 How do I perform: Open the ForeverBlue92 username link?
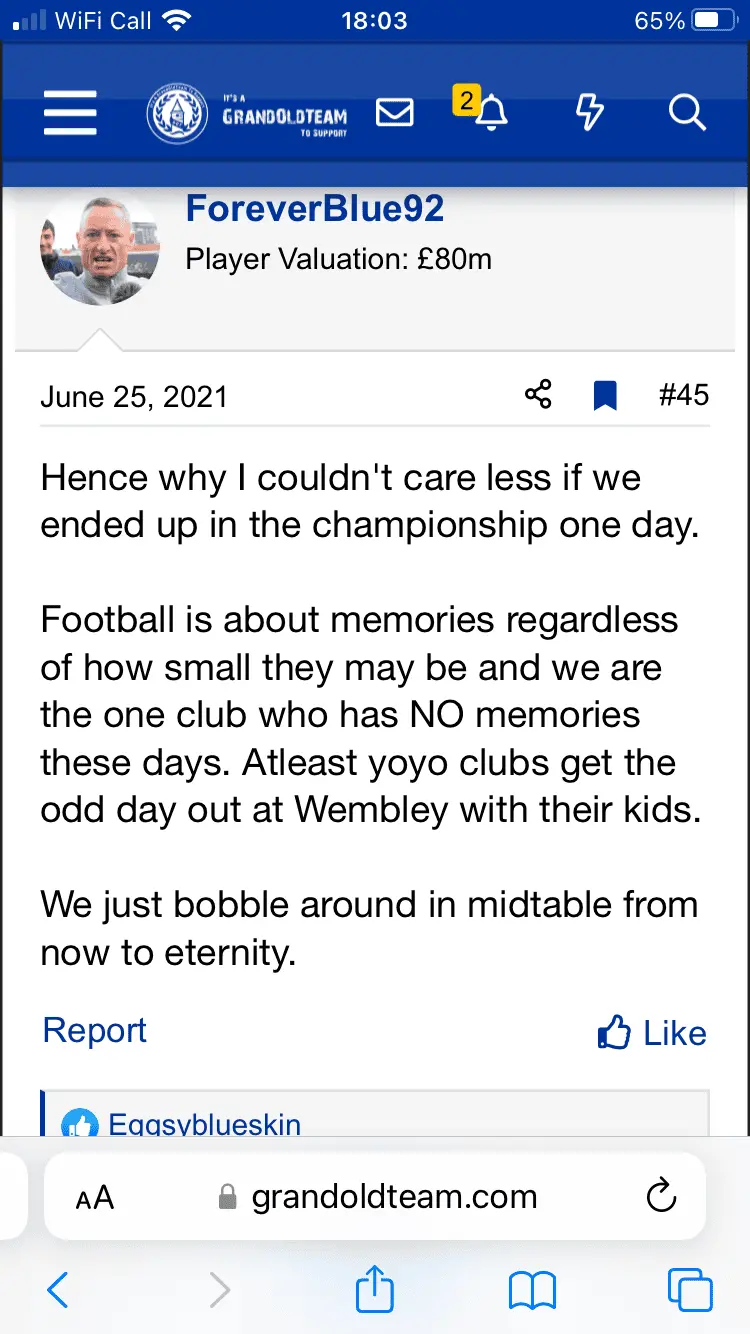315,209
